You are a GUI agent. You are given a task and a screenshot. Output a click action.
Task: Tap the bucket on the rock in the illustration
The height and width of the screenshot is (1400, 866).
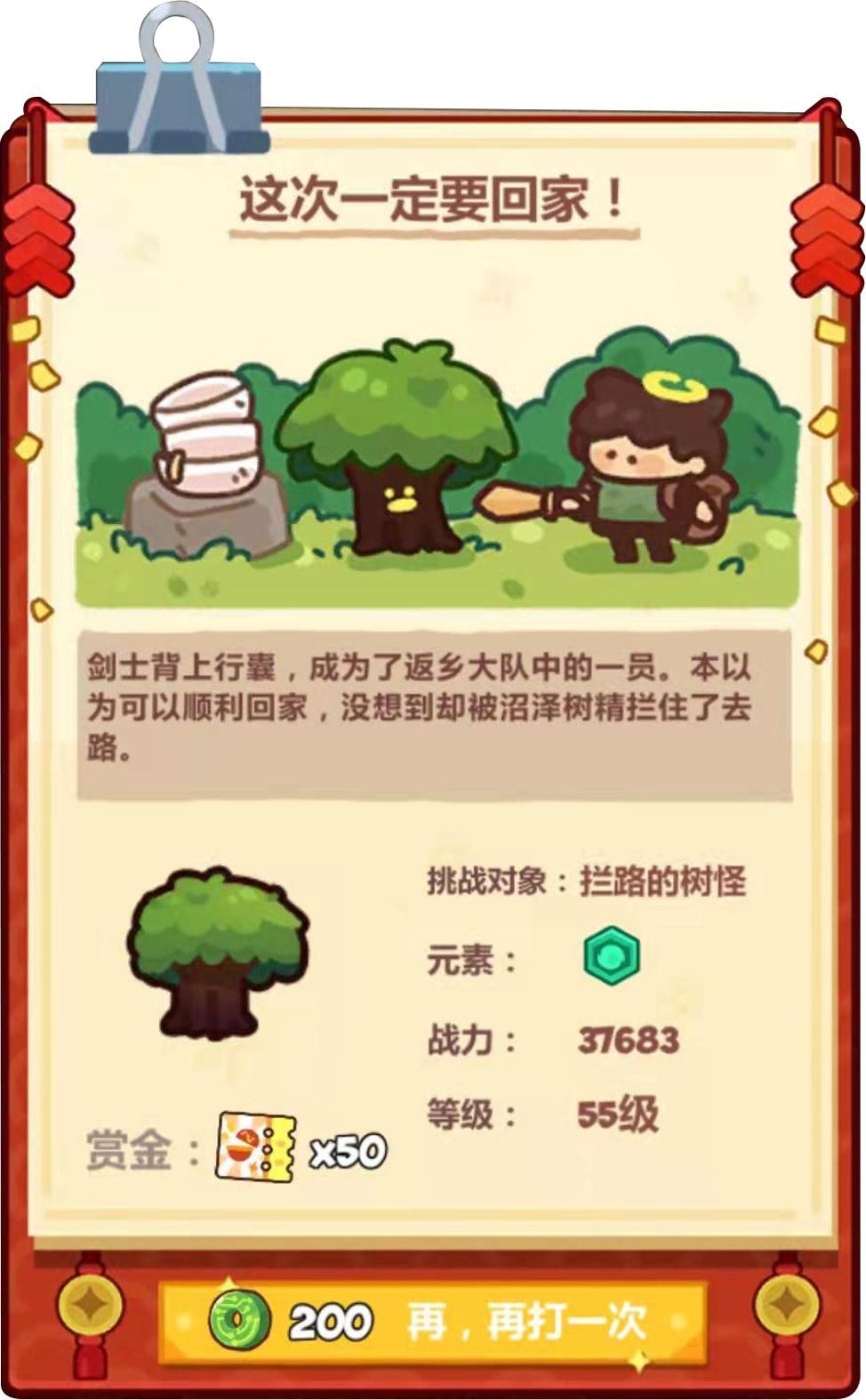204,436
